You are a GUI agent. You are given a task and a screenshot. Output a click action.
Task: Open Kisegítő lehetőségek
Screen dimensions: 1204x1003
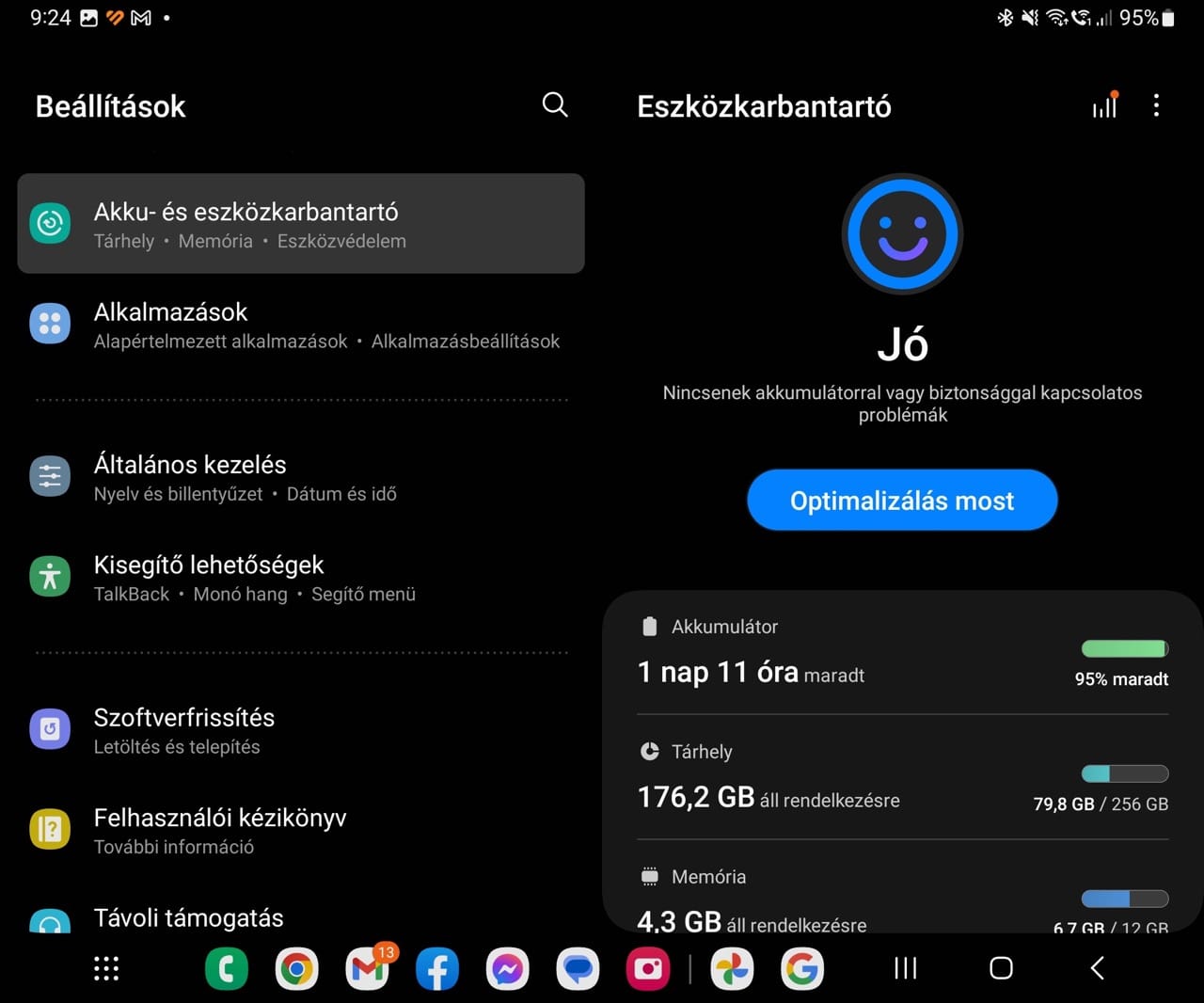click(x=301, y=578)
